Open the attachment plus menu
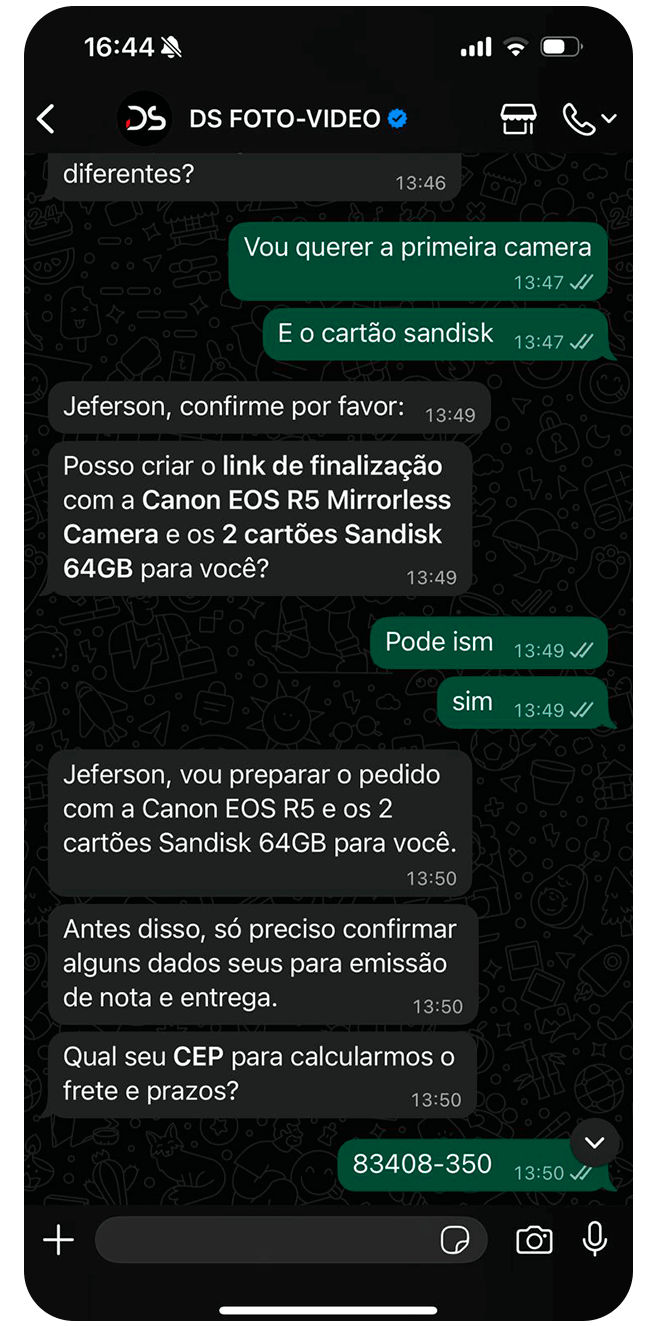This screenshot has height=1326, width=656. click(59, 1241)
